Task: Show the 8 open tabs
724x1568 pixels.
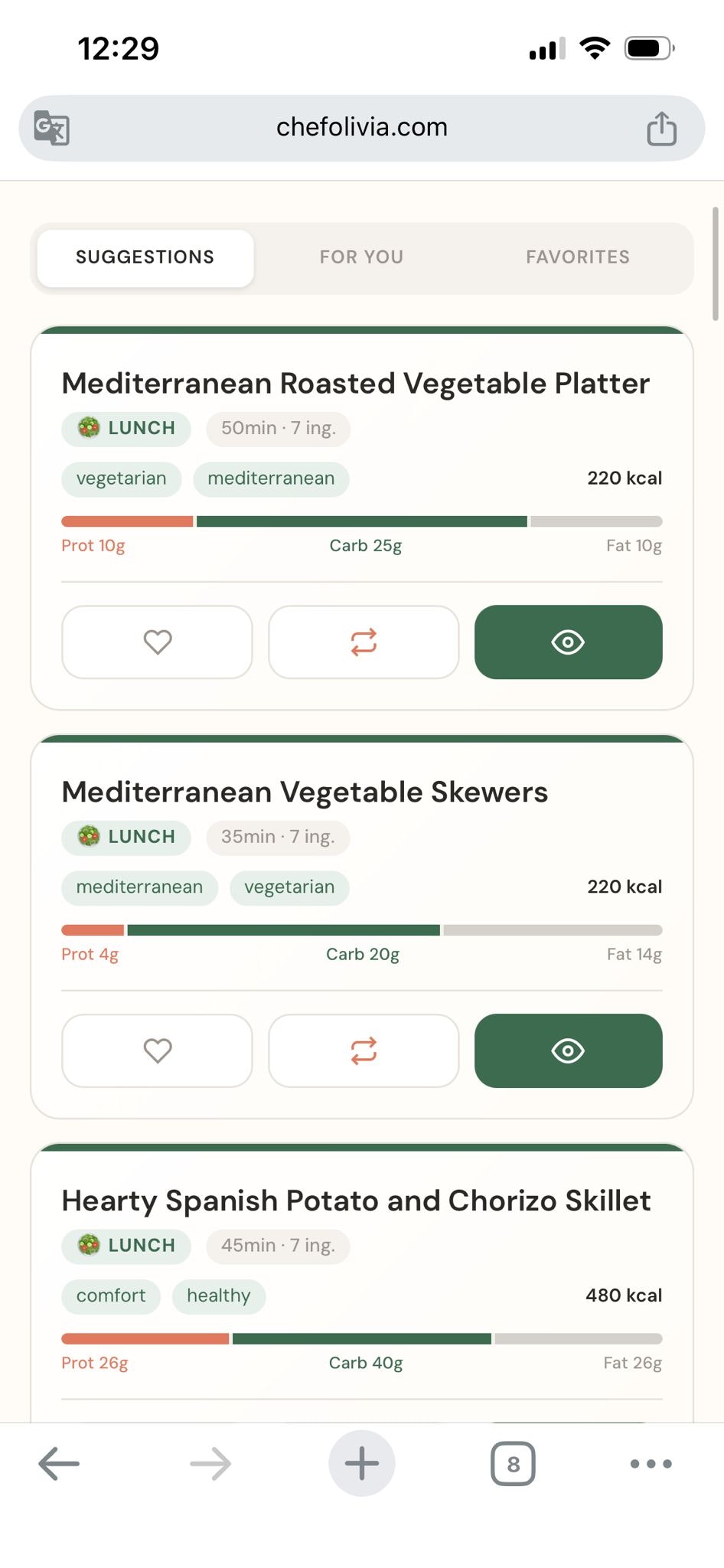Action: click(513, 1464)
